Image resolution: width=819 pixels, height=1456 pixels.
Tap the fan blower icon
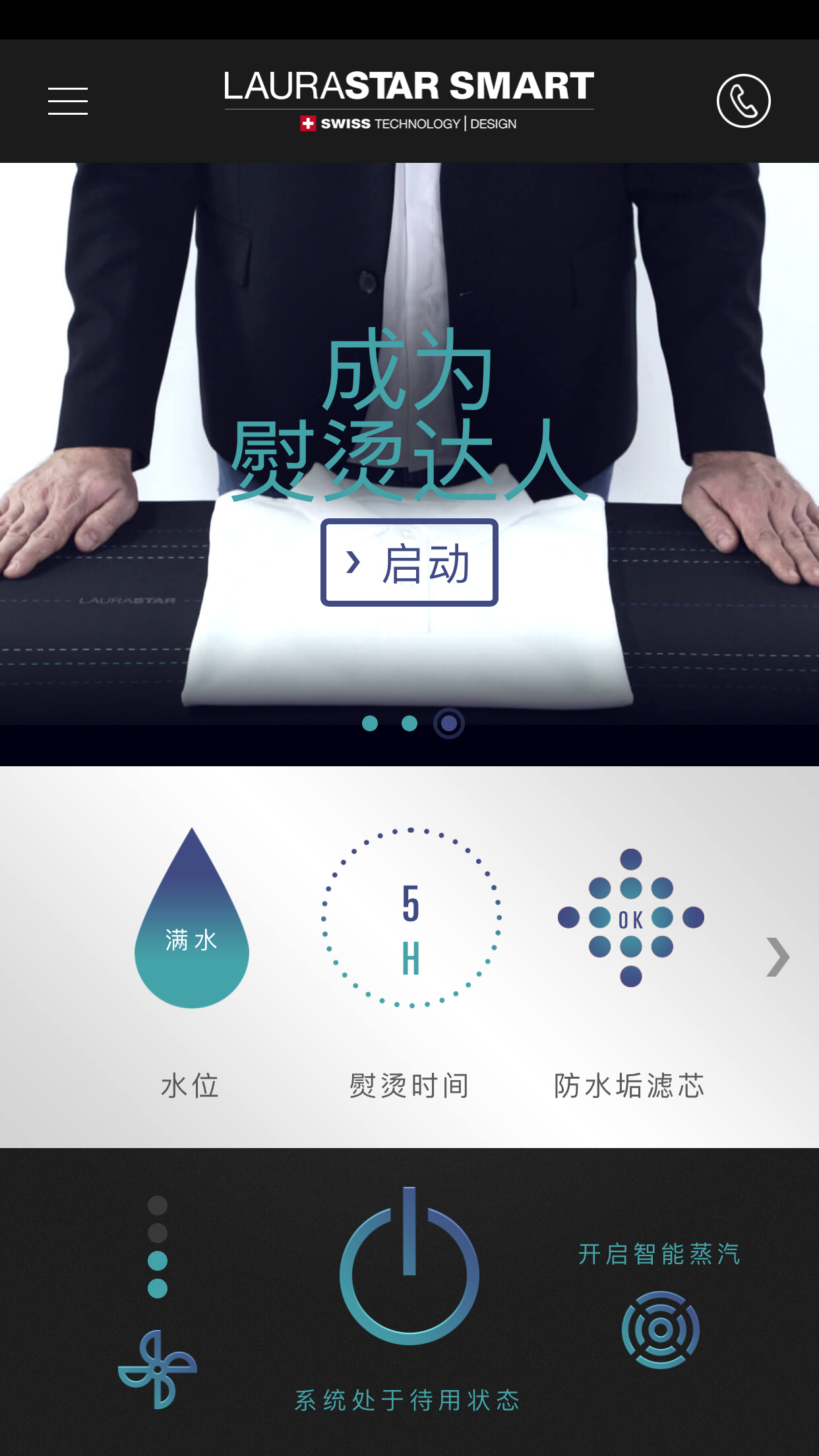(157, 1369)
